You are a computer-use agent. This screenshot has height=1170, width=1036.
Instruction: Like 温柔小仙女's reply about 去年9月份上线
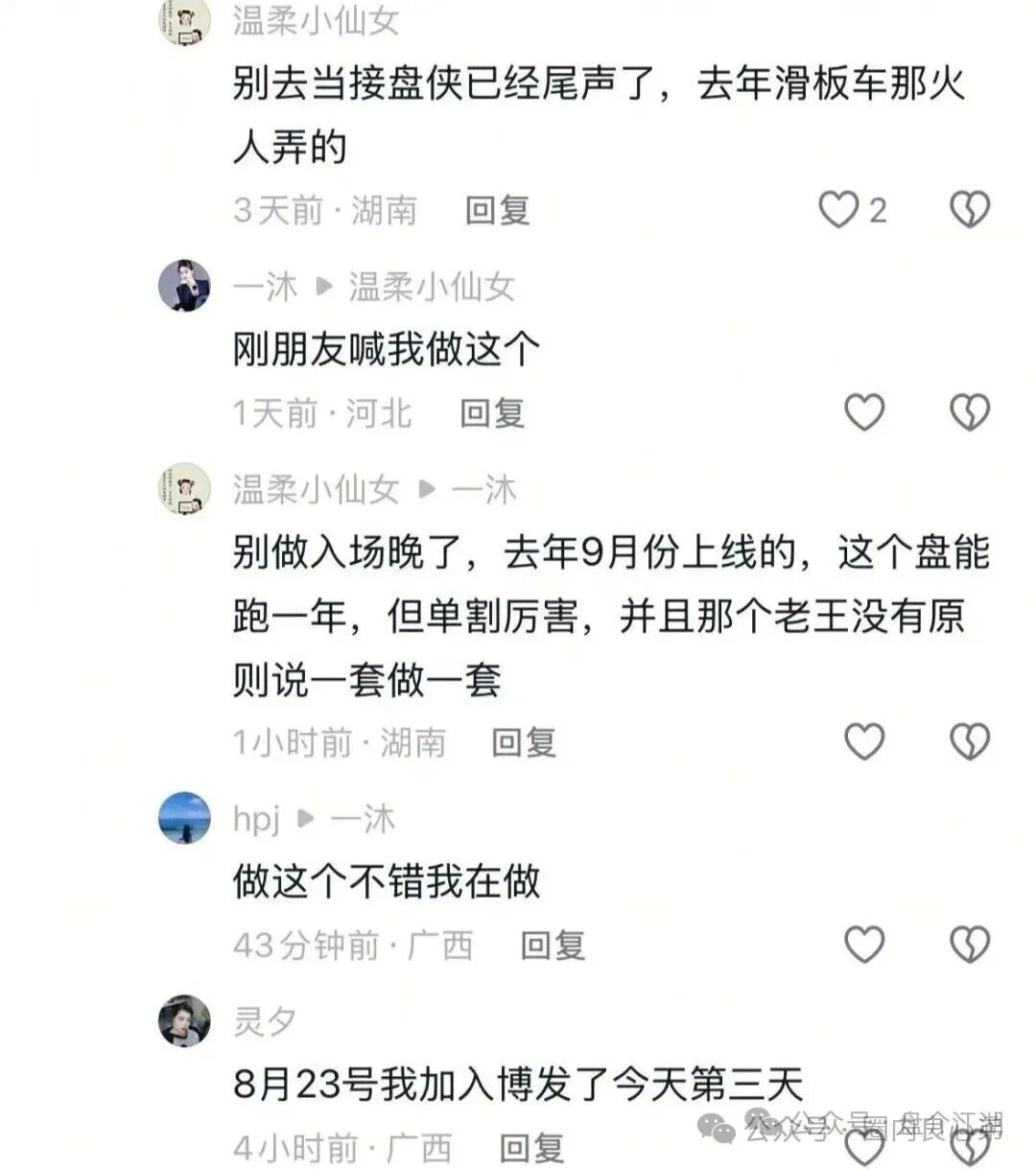pyautogui.click(x=863, y=741)
